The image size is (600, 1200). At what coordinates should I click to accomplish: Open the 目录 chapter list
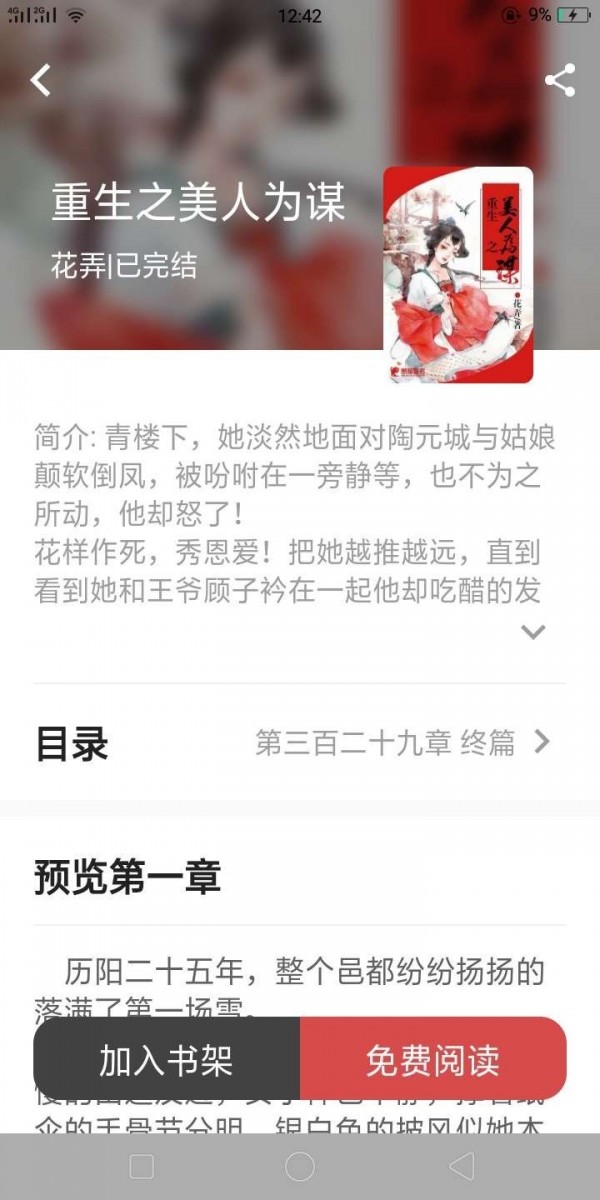(x=300, y=742)
